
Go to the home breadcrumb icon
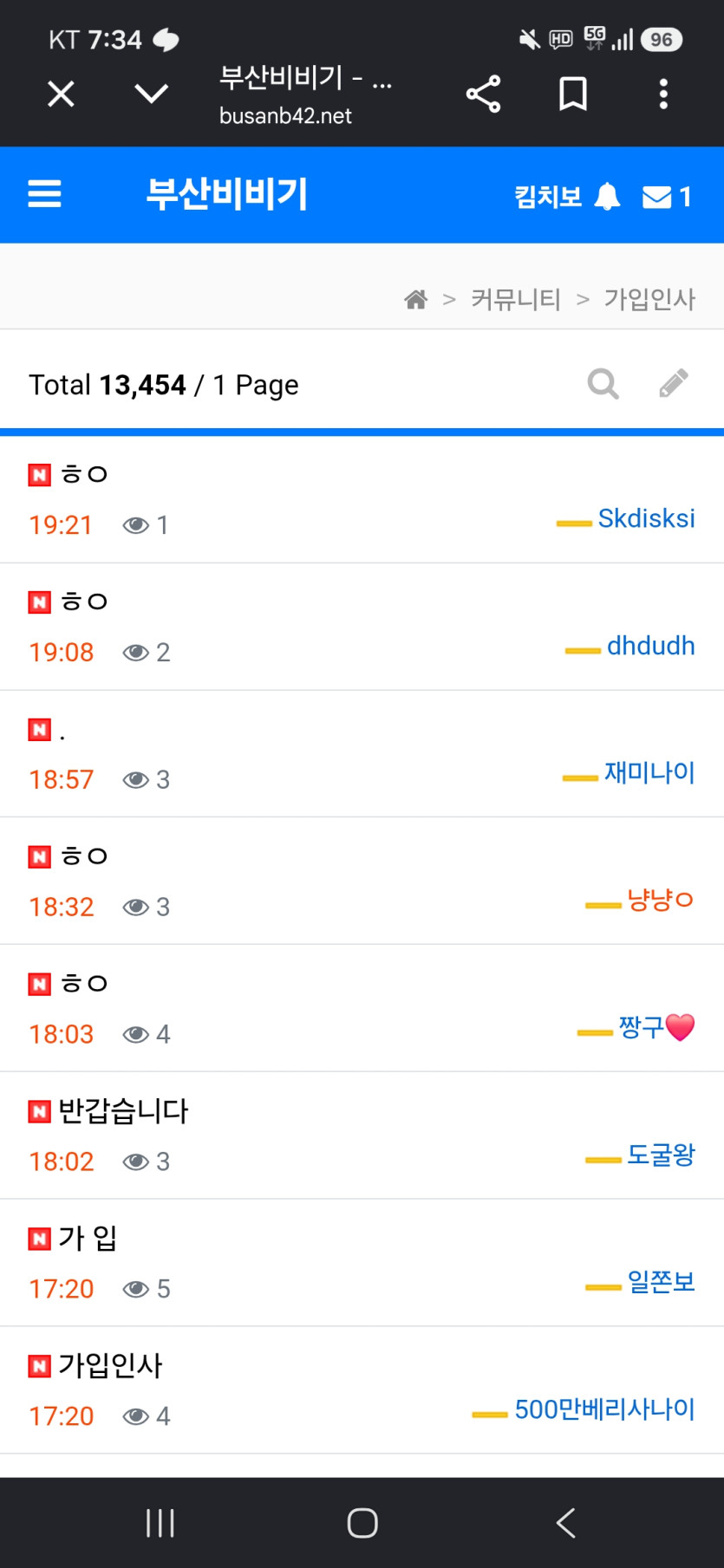(416, 300)
